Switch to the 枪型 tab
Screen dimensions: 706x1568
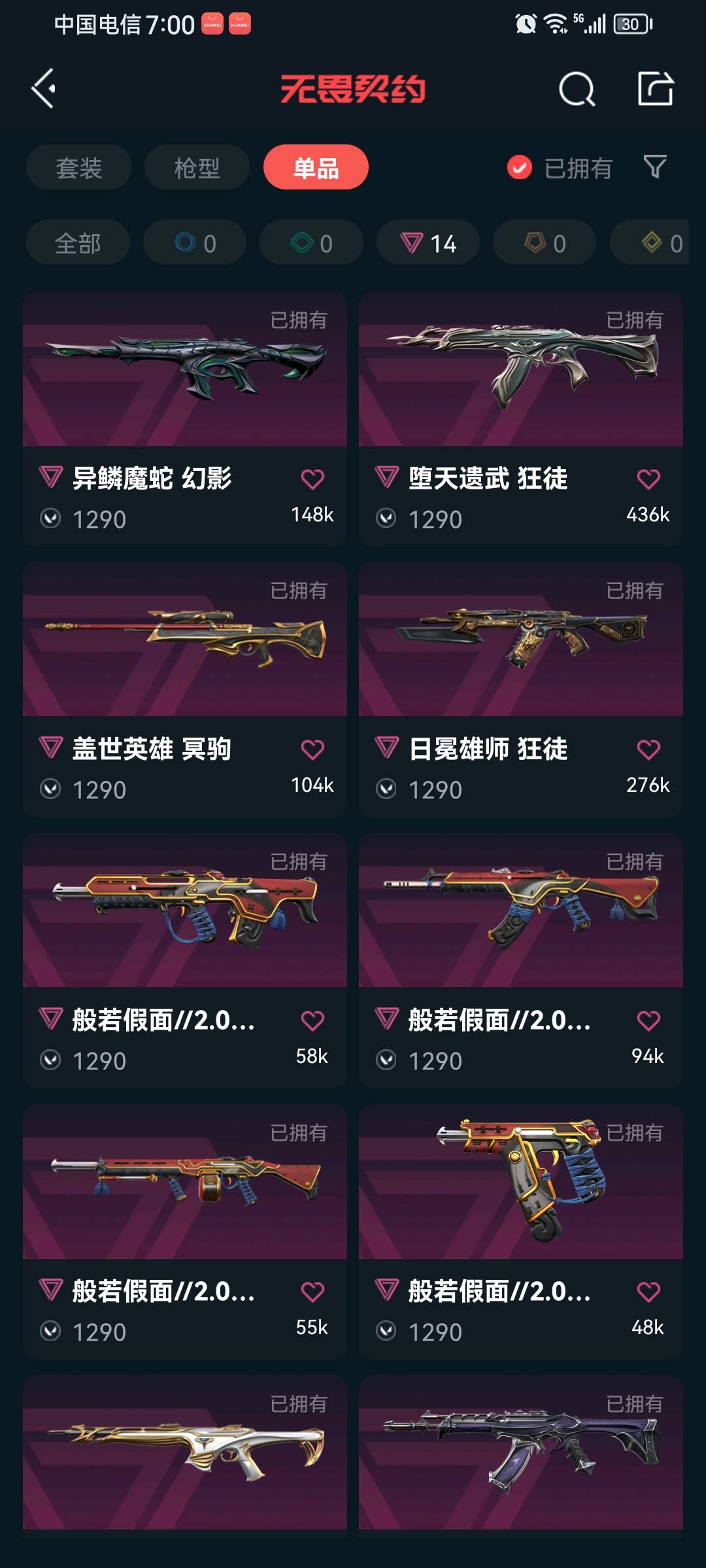point(197,168)
